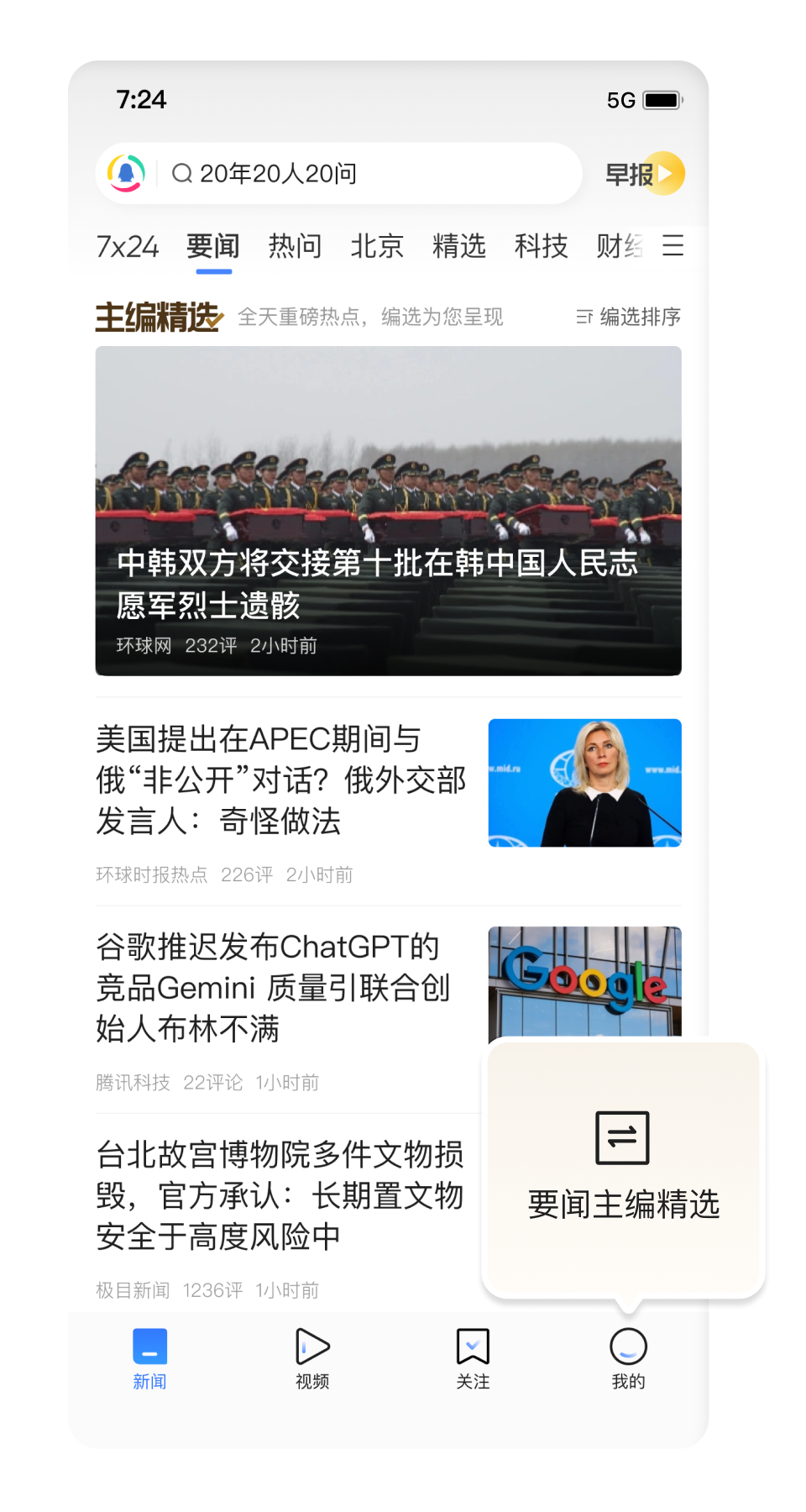The height and width of the screenshot is (1512, 806).
Task: Switch to the 7x24 tab
Action: tap(127, 246)
